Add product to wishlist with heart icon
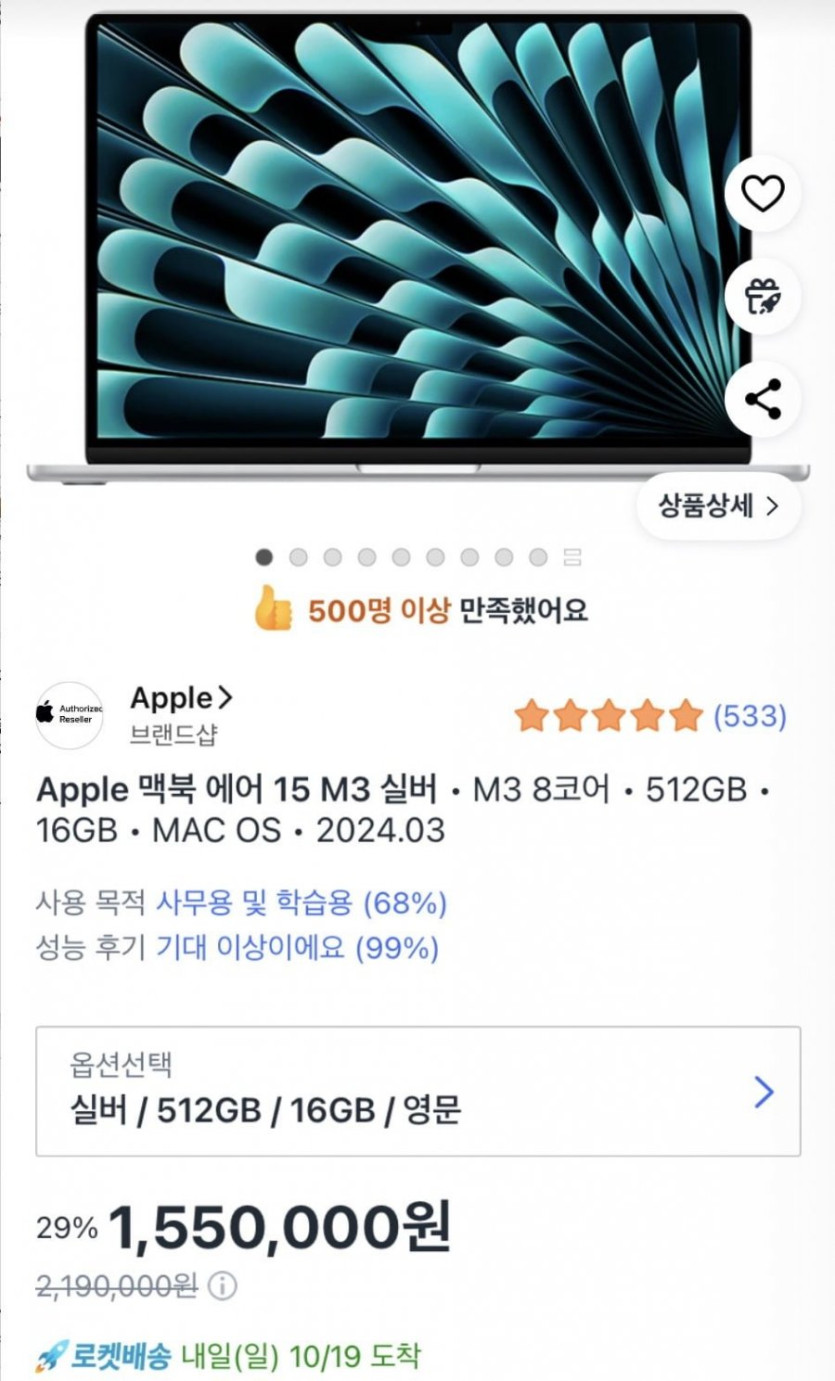 (763, 193)
